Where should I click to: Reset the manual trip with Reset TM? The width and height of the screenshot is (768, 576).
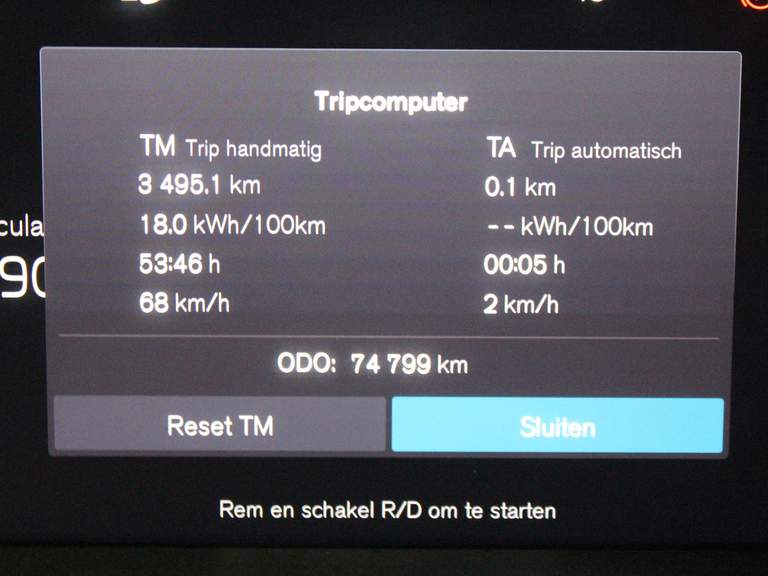coord(219,425)
